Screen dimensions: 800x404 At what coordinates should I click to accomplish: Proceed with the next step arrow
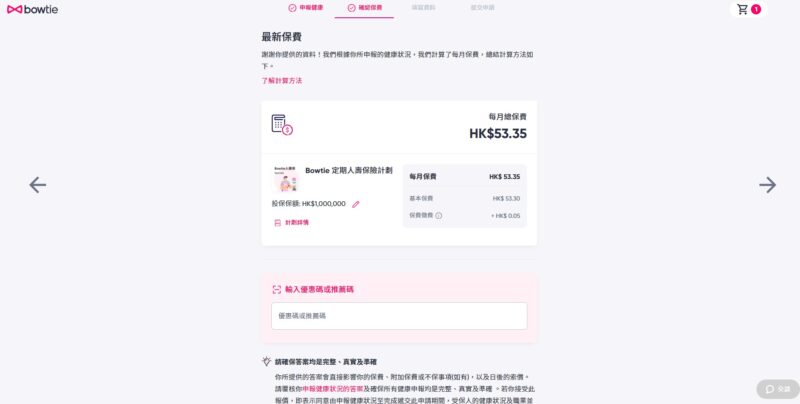point(767,184)
